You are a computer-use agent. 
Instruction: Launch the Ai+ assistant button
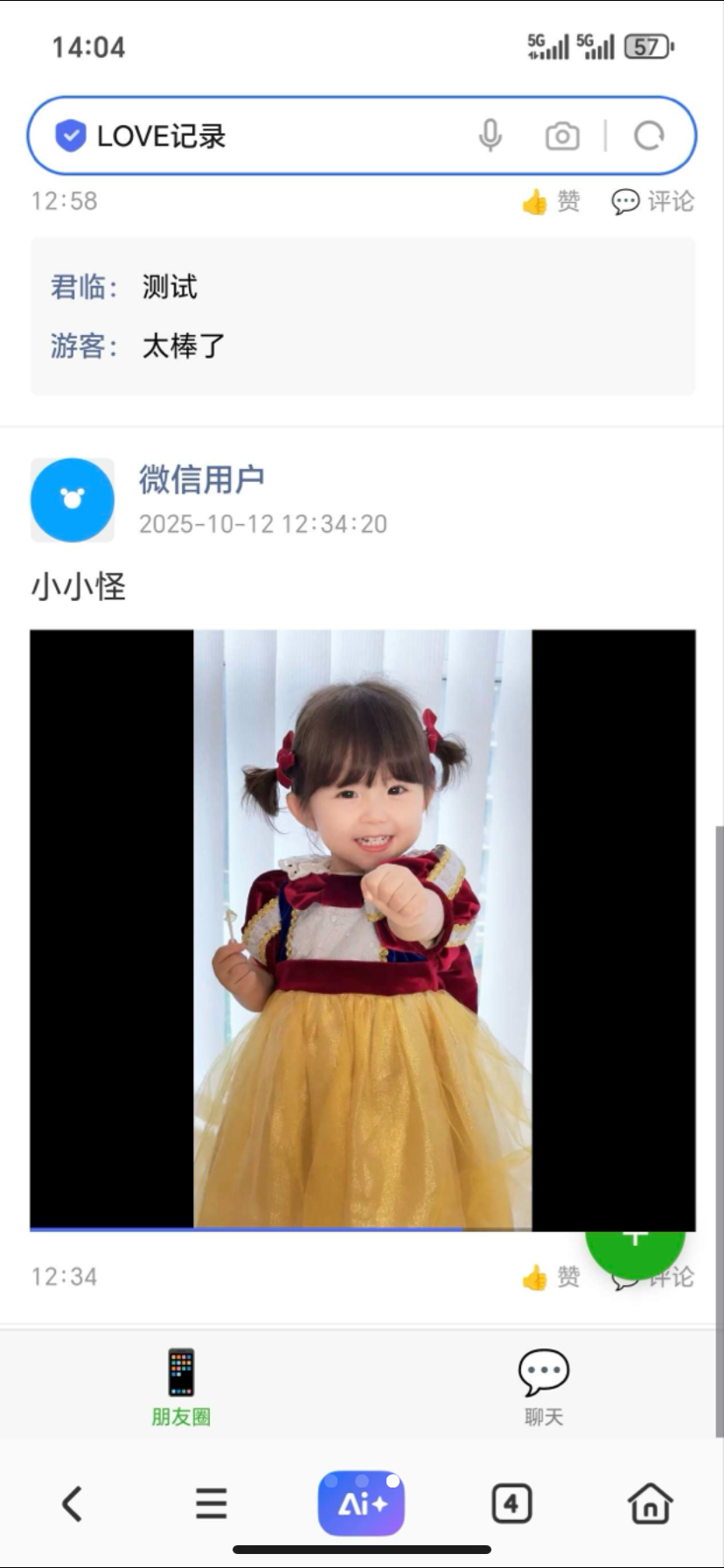[361, 1504]
